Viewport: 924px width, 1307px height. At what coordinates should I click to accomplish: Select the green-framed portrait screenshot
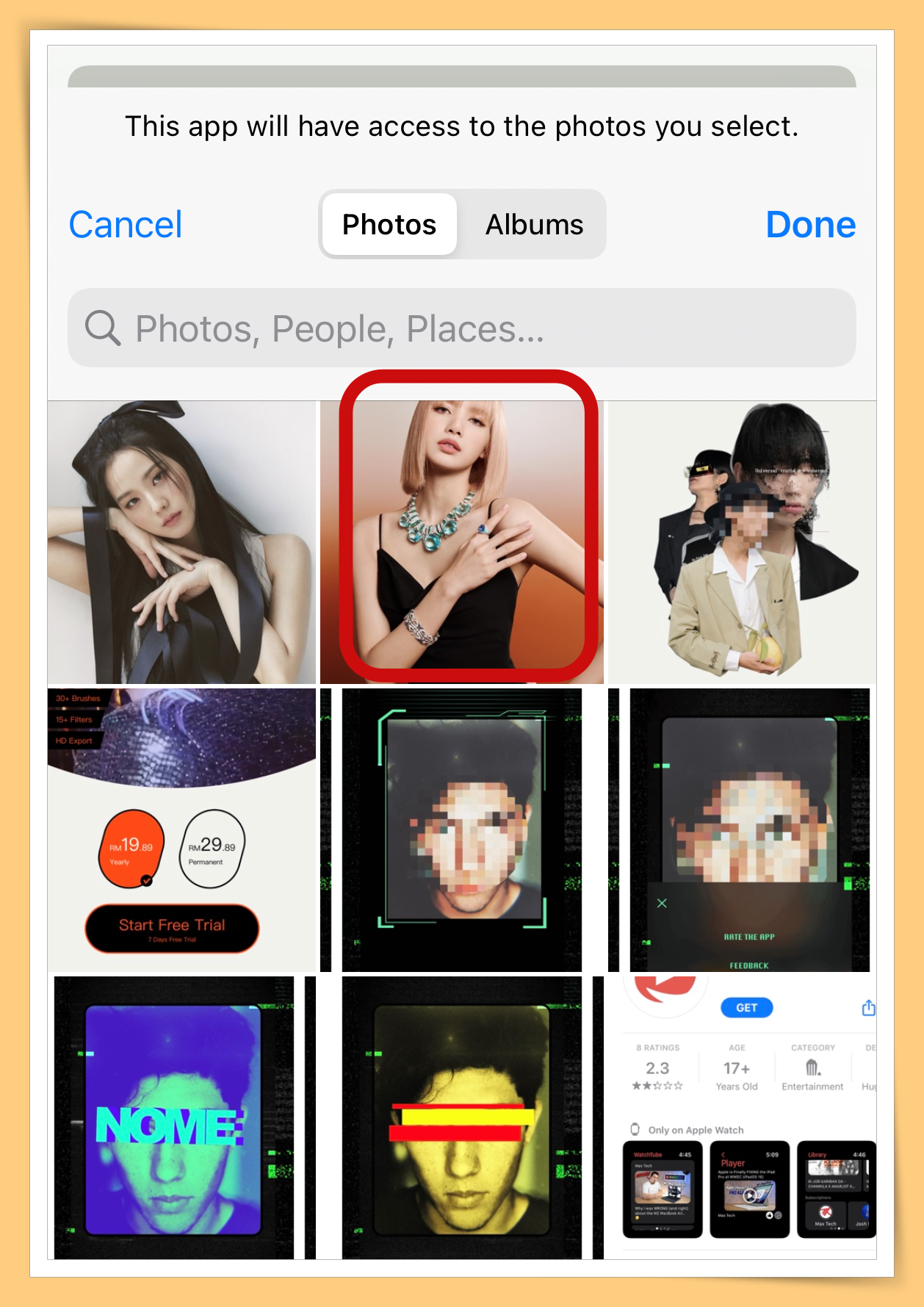[461, 830]
